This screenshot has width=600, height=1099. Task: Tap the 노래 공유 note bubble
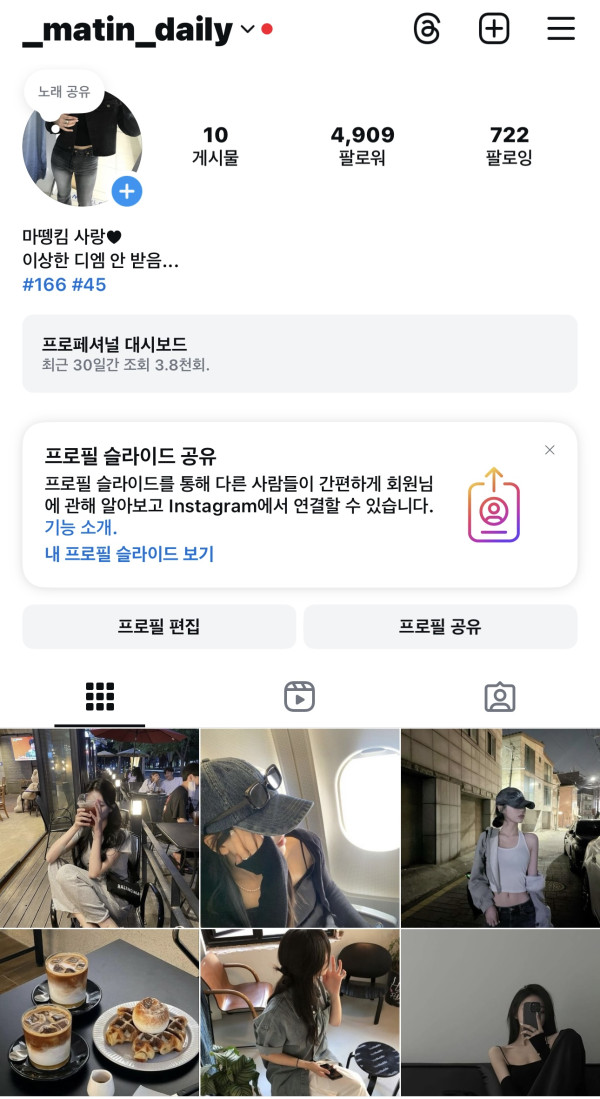(x=64, y=92)
